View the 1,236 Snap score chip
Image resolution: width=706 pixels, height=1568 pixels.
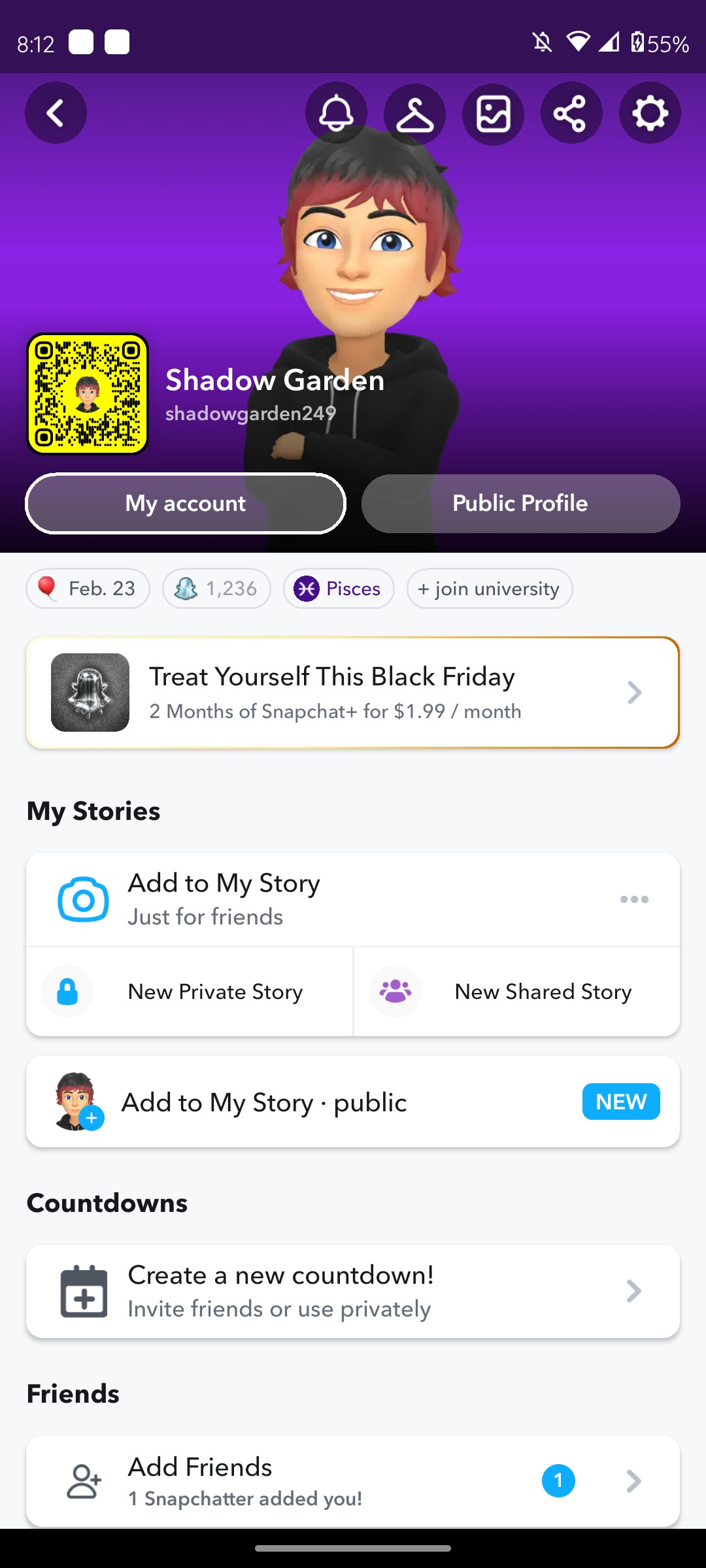click(x=216, y=589)
